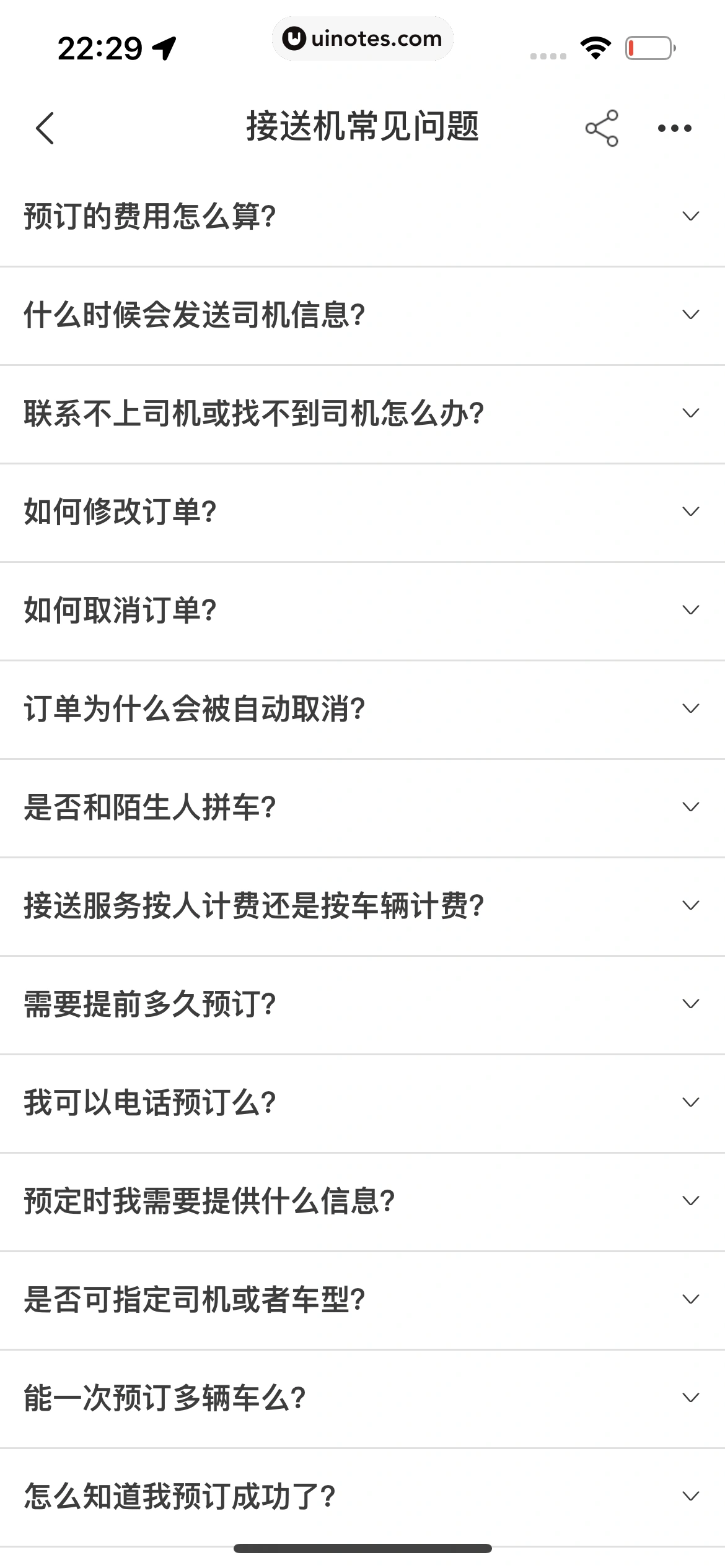Go back from 接送机常见问题 page
Screen dimensions: 725x1568
click(x=45, y=128)
